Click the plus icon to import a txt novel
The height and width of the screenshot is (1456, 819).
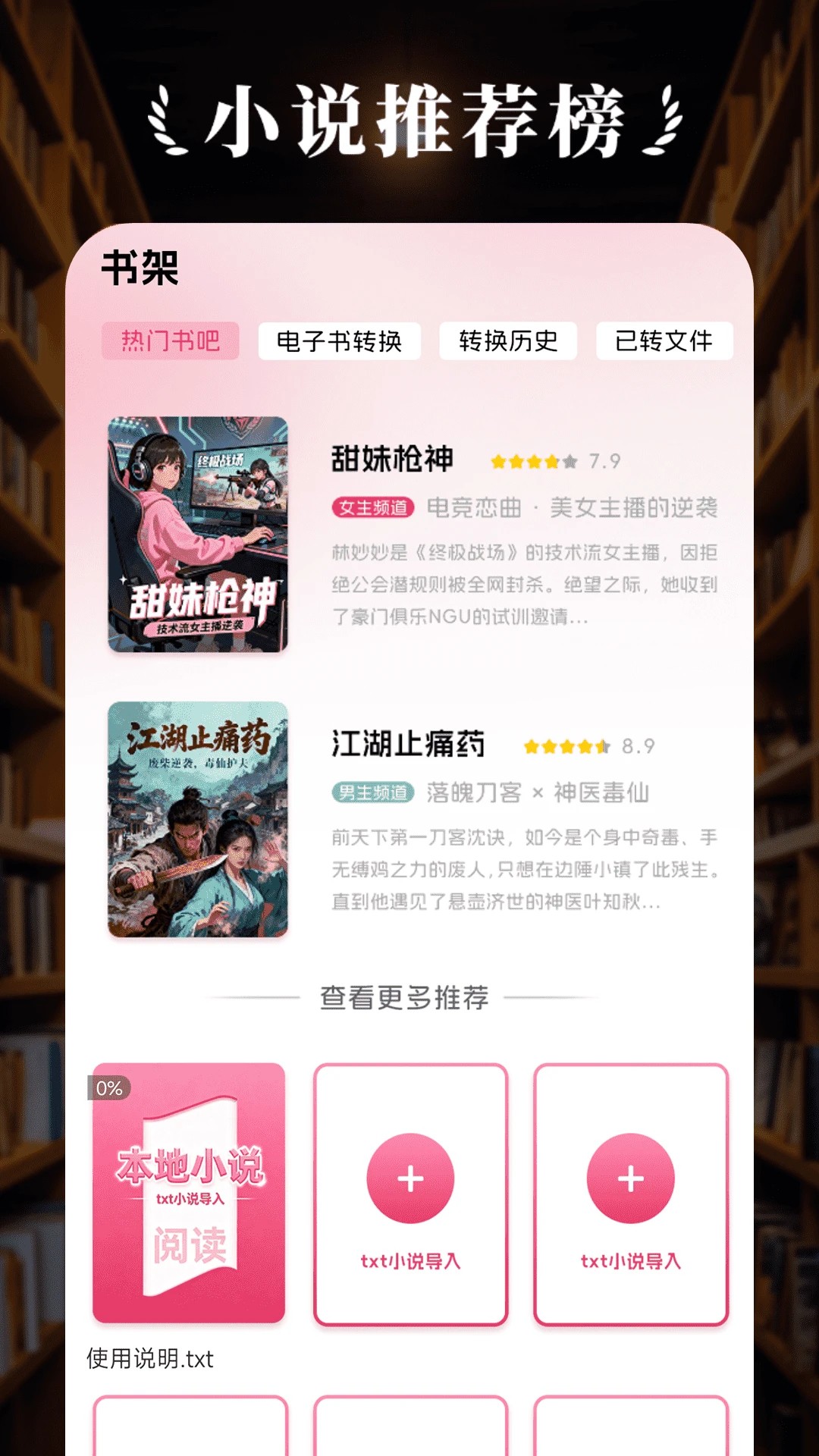[x=410, y=1176]
